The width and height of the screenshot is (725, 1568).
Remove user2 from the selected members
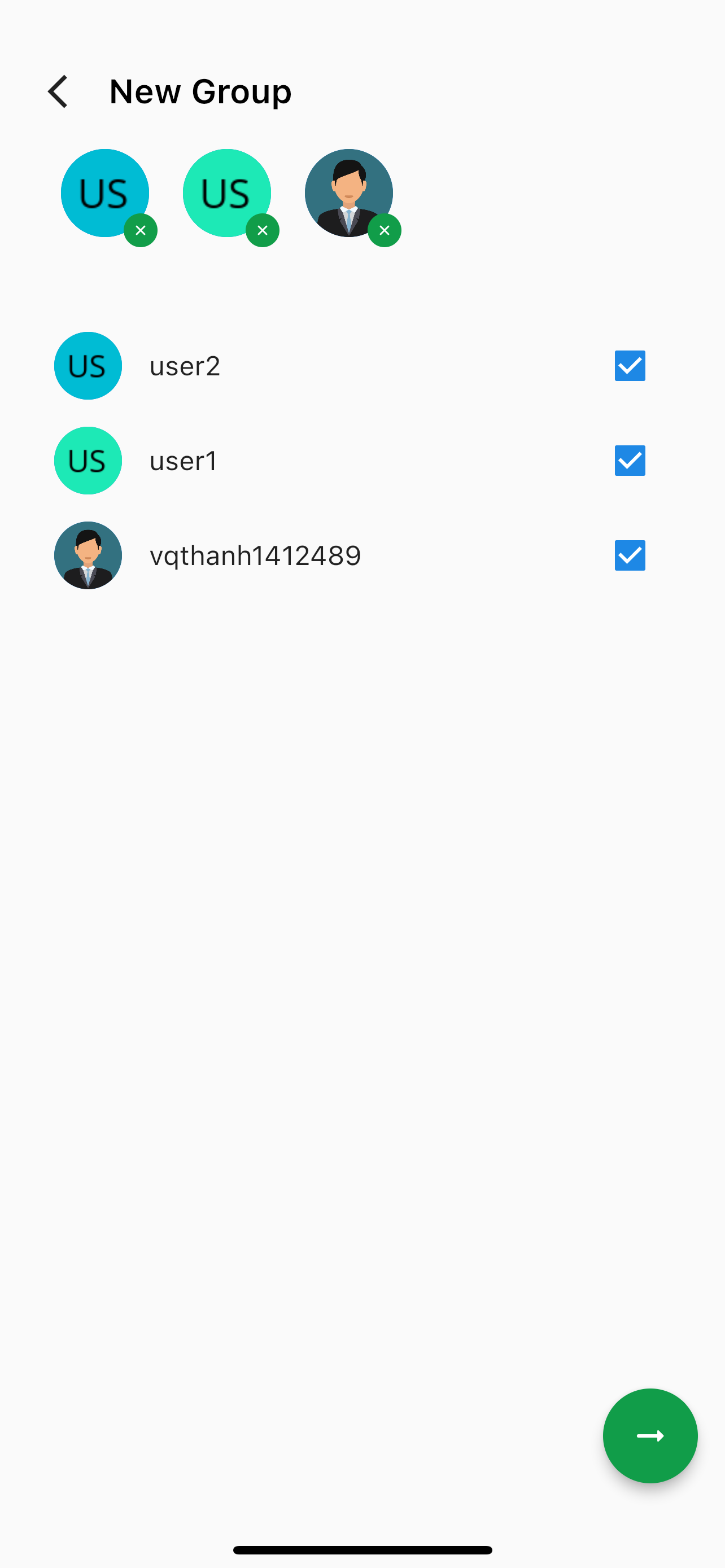click(x=141, y=230)
